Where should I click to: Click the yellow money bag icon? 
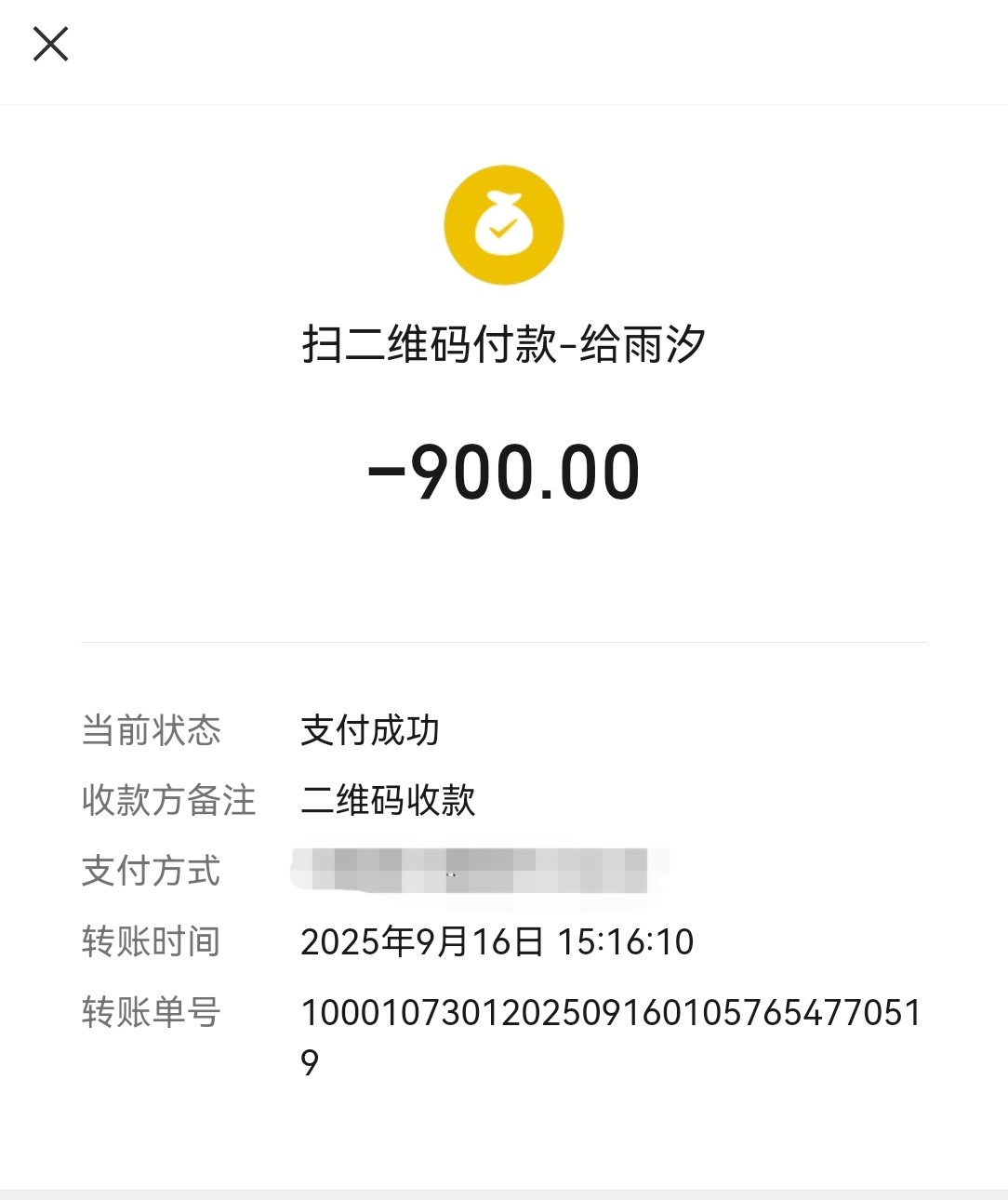point(503,225)
